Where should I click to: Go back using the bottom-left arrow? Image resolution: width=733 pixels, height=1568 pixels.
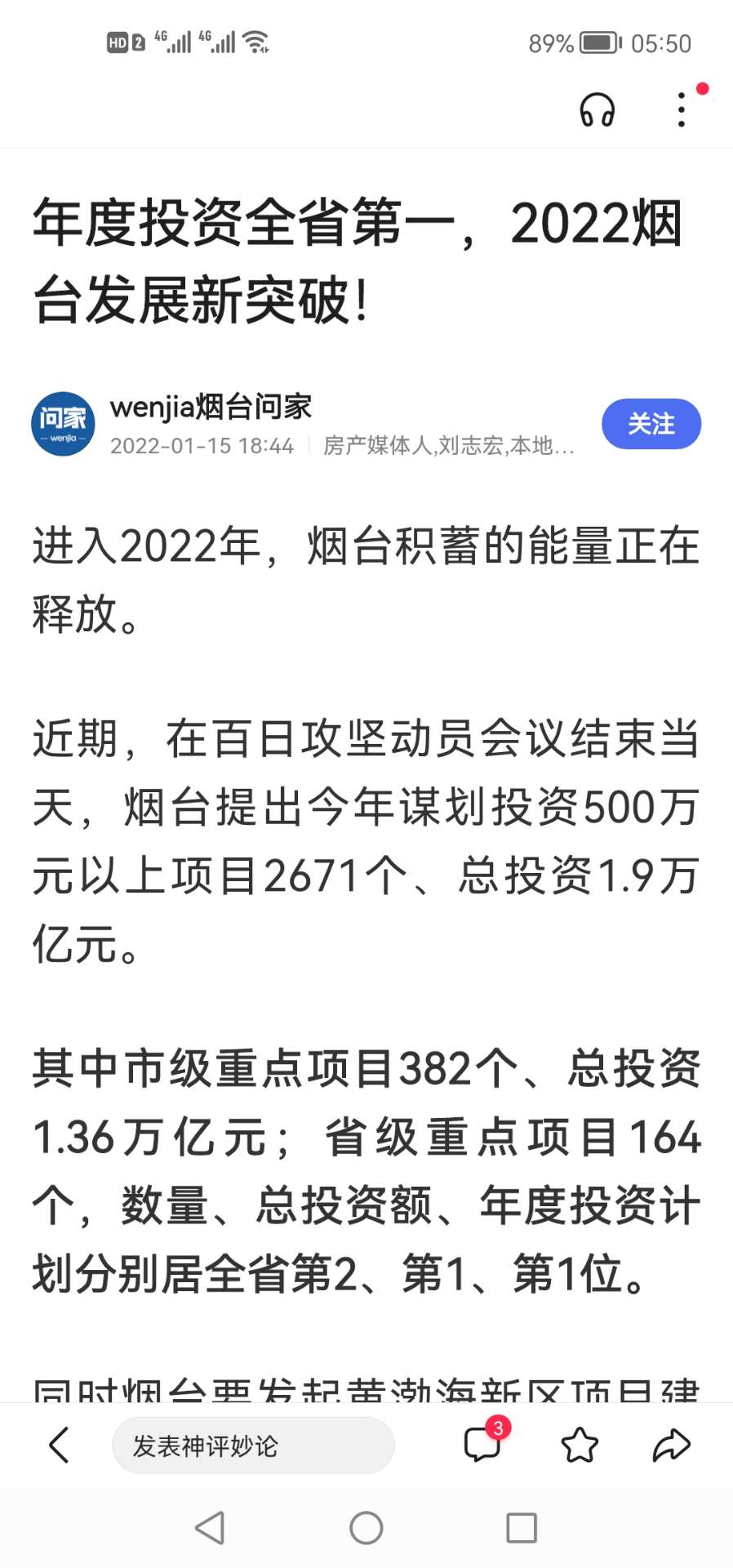click(x=59, y=1445)
